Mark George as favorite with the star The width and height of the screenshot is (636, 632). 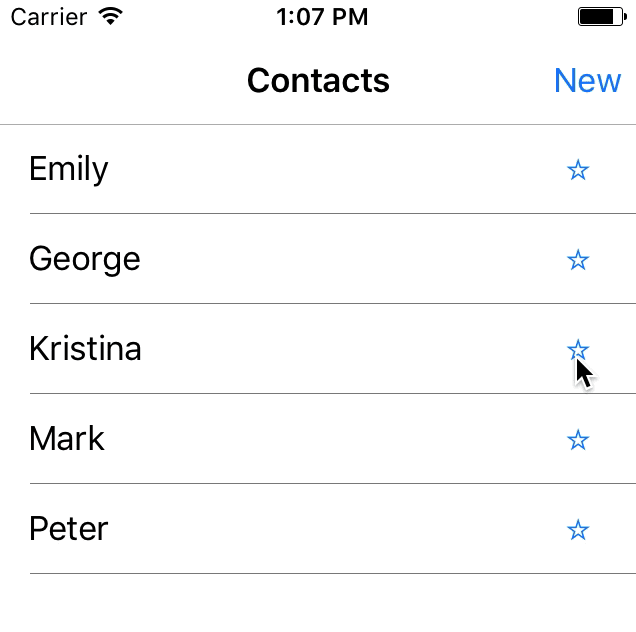pos(577,260)
